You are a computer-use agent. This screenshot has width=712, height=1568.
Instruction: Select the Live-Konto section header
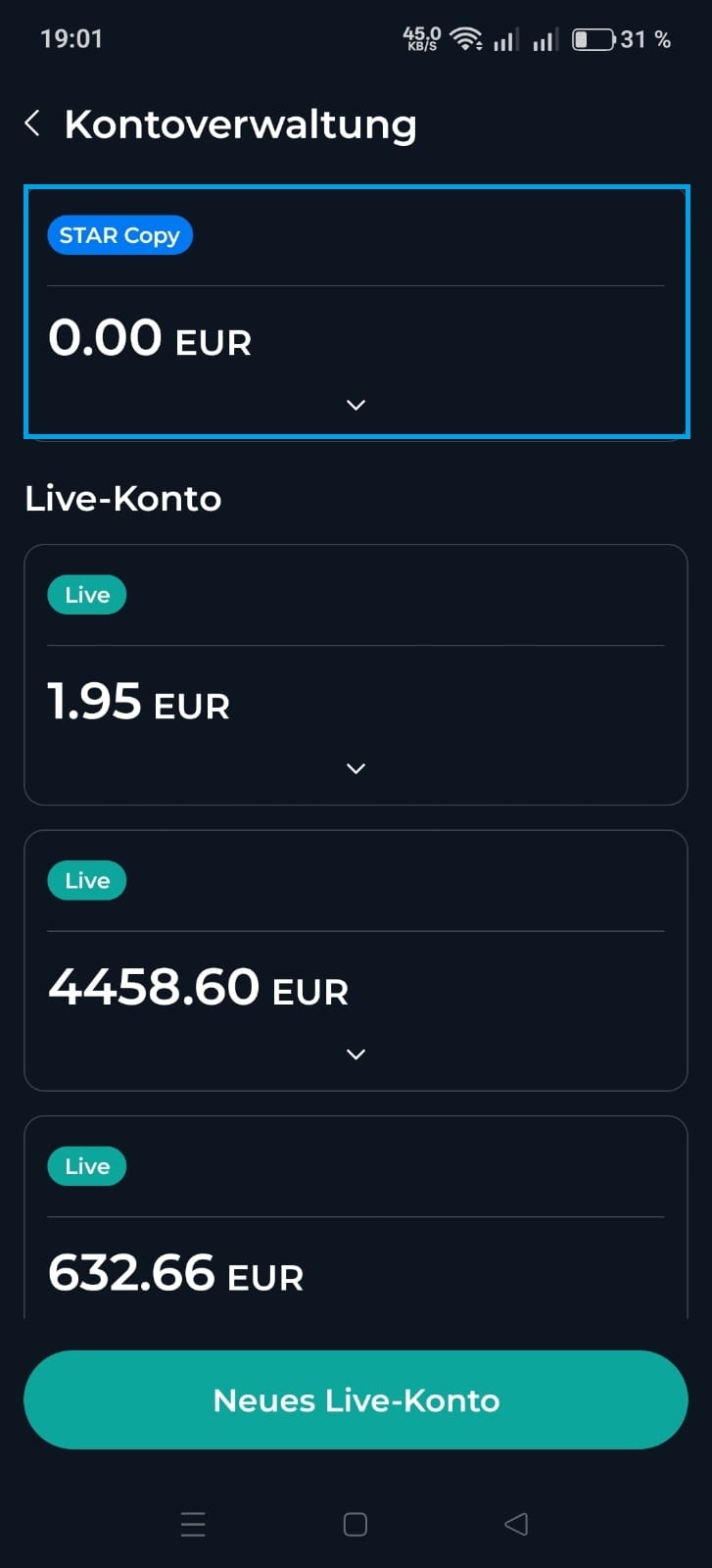122,498
